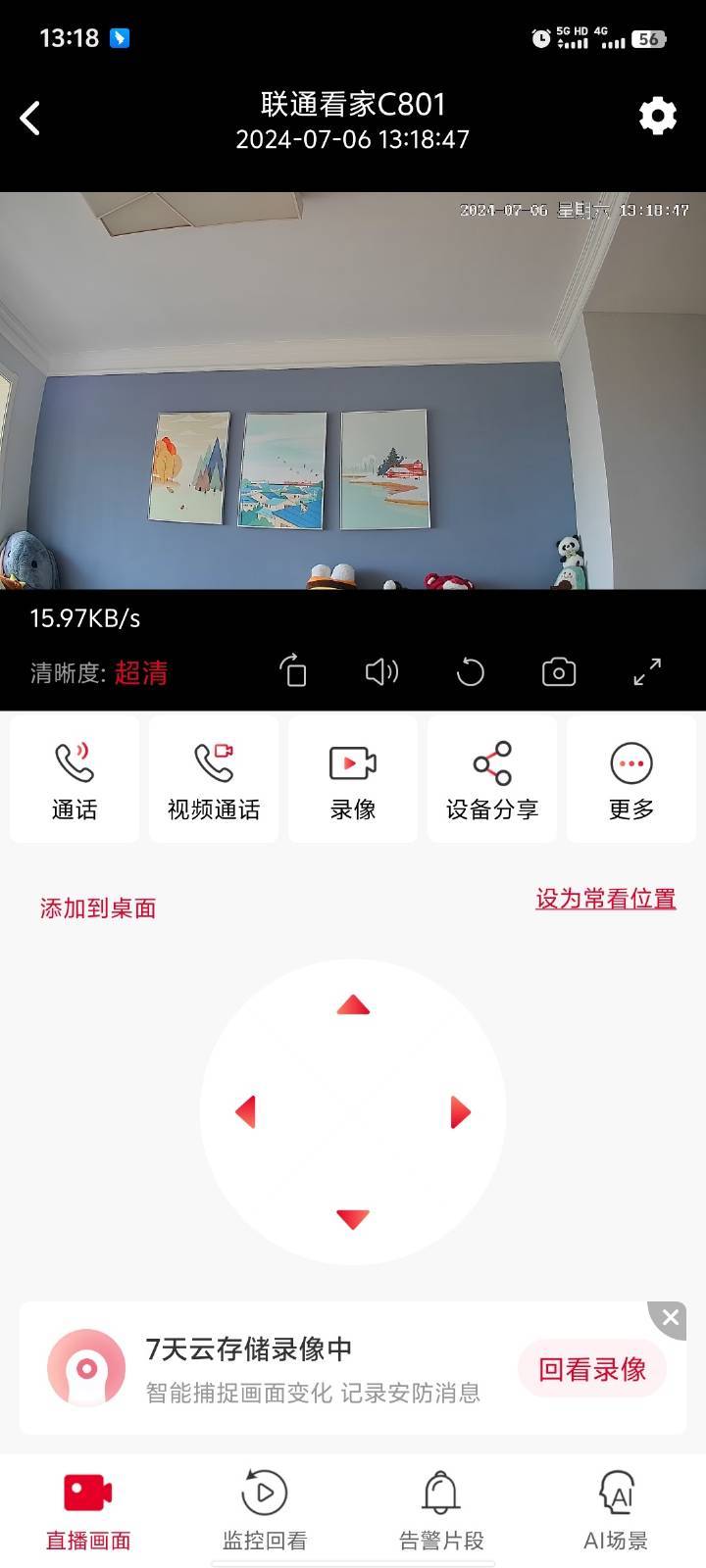
Task: Open camera settings gear
Action: click(x=657, y=116)
